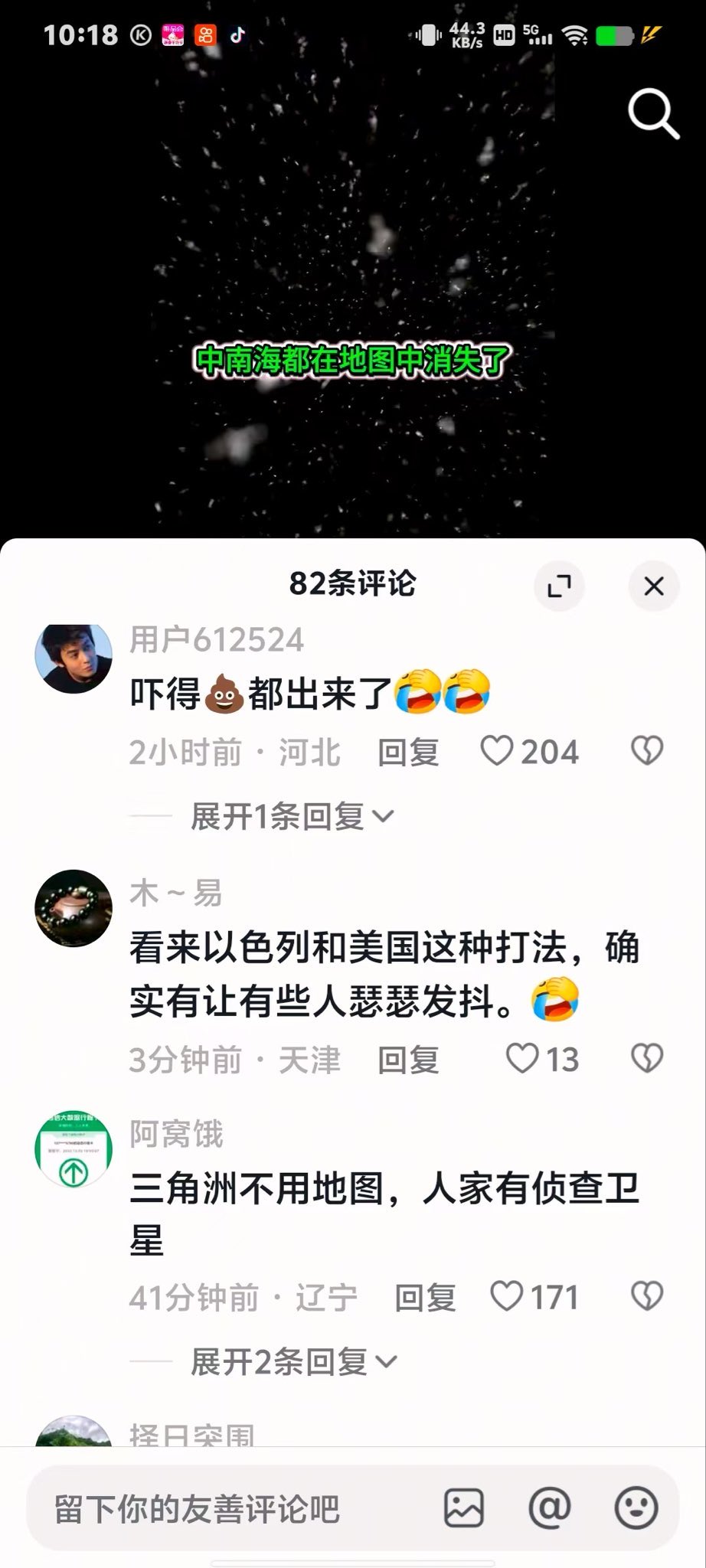This screenshot has width=706, height=1568.
Task: Mention someone with the @ icon
Action: 550,1508
